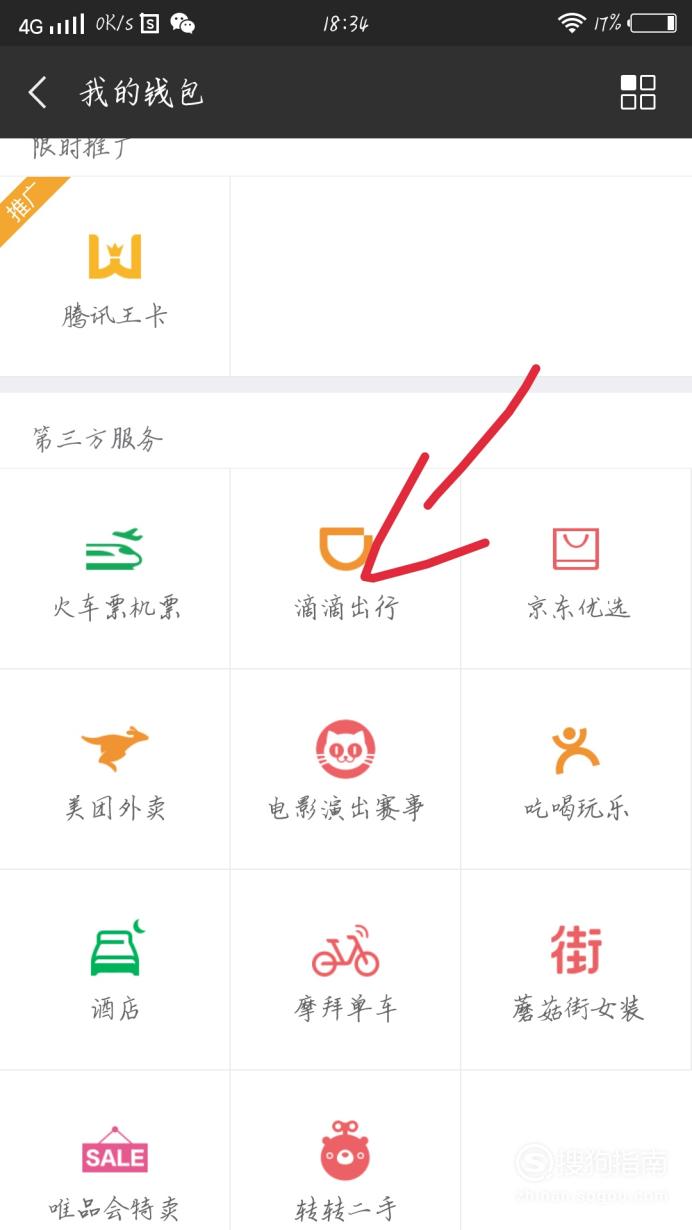The image size is (692, 1230).
Task: Open 美团外卖 service
Action: [115, 769]
